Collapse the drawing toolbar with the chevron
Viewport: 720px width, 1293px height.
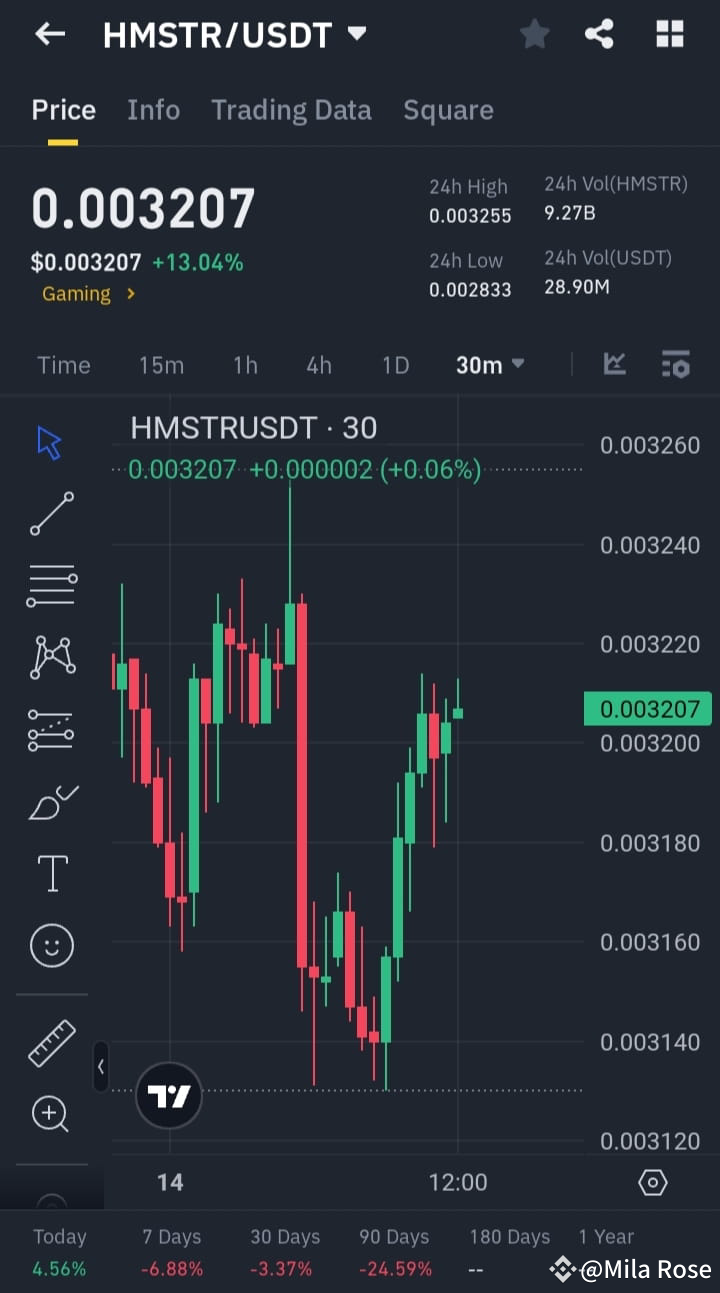101,1067
